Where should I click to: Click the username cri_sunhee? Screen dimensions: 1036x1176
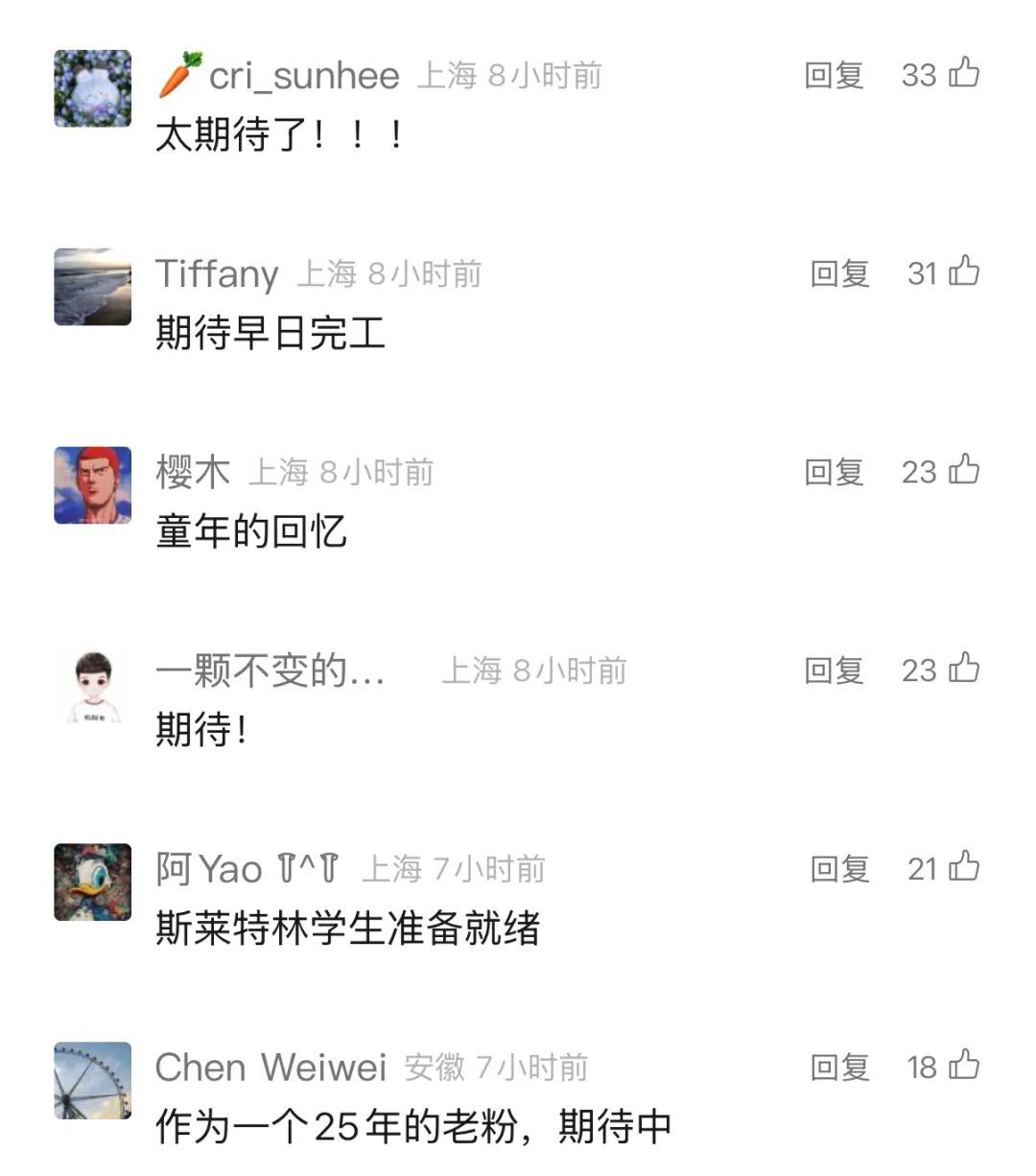pos(302,75)
